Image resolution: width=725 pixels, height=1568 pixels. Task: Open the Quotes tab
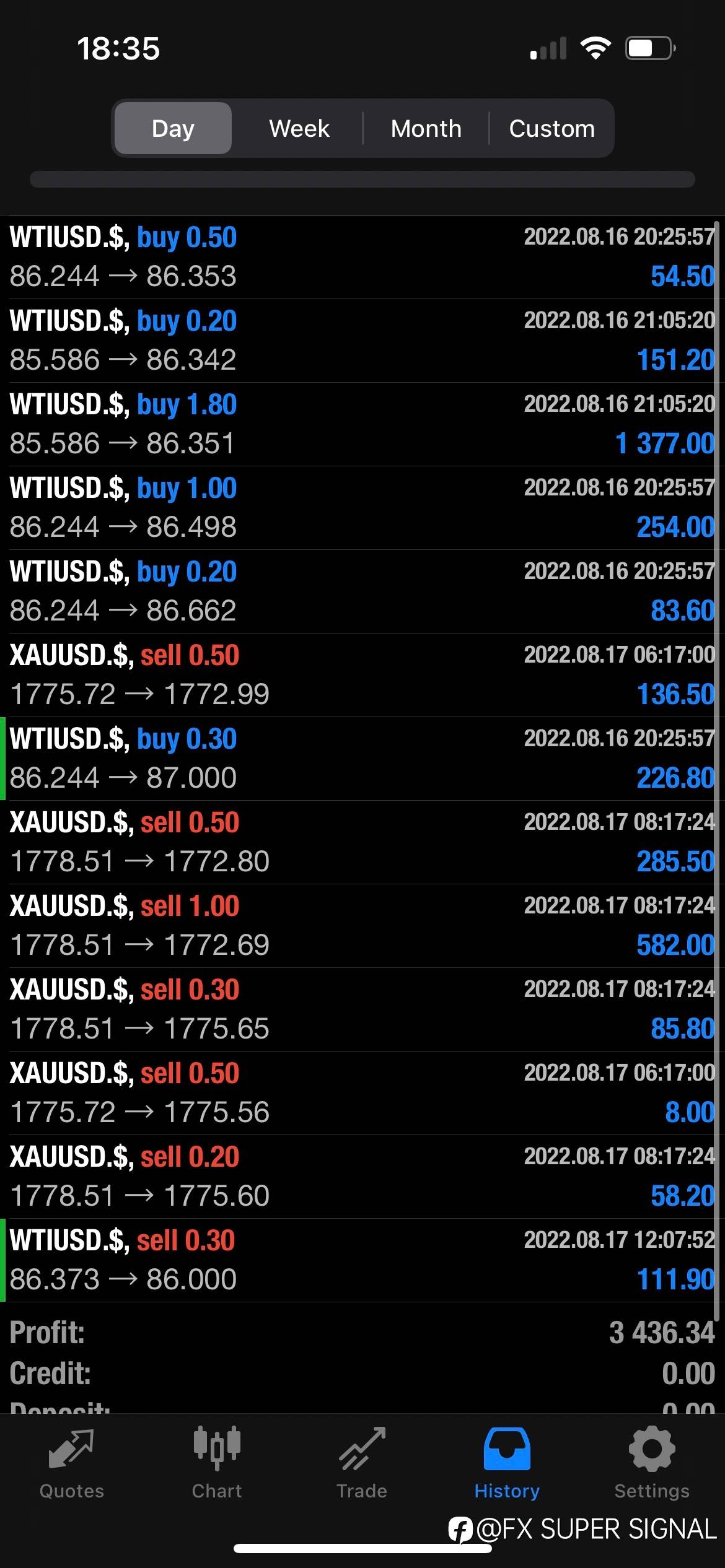tap(72, 1464)
